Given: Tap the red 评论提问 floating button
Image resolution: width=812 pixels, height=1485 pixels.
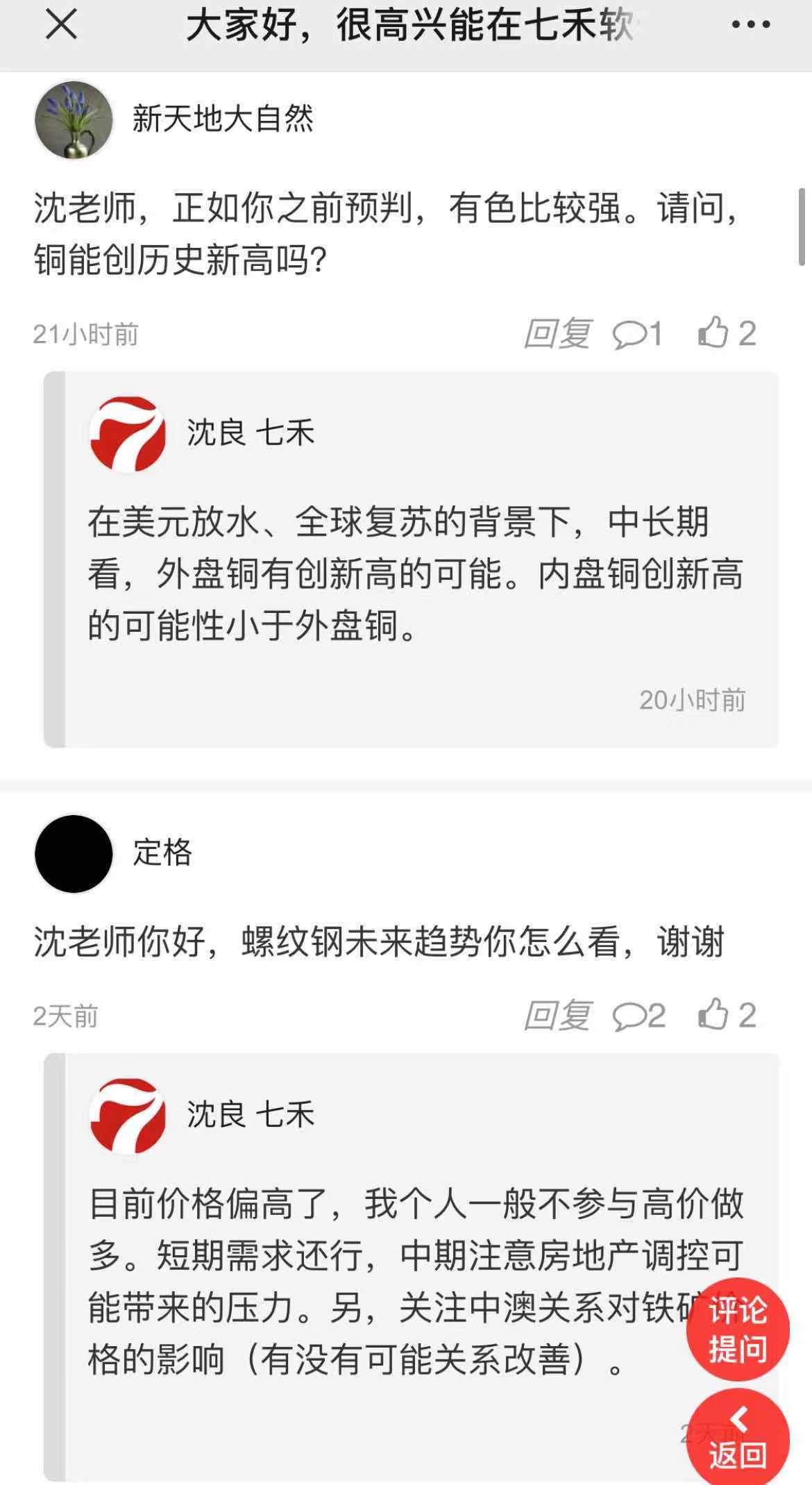Looking at the screenshot, I should click(x=738, y=1329).
